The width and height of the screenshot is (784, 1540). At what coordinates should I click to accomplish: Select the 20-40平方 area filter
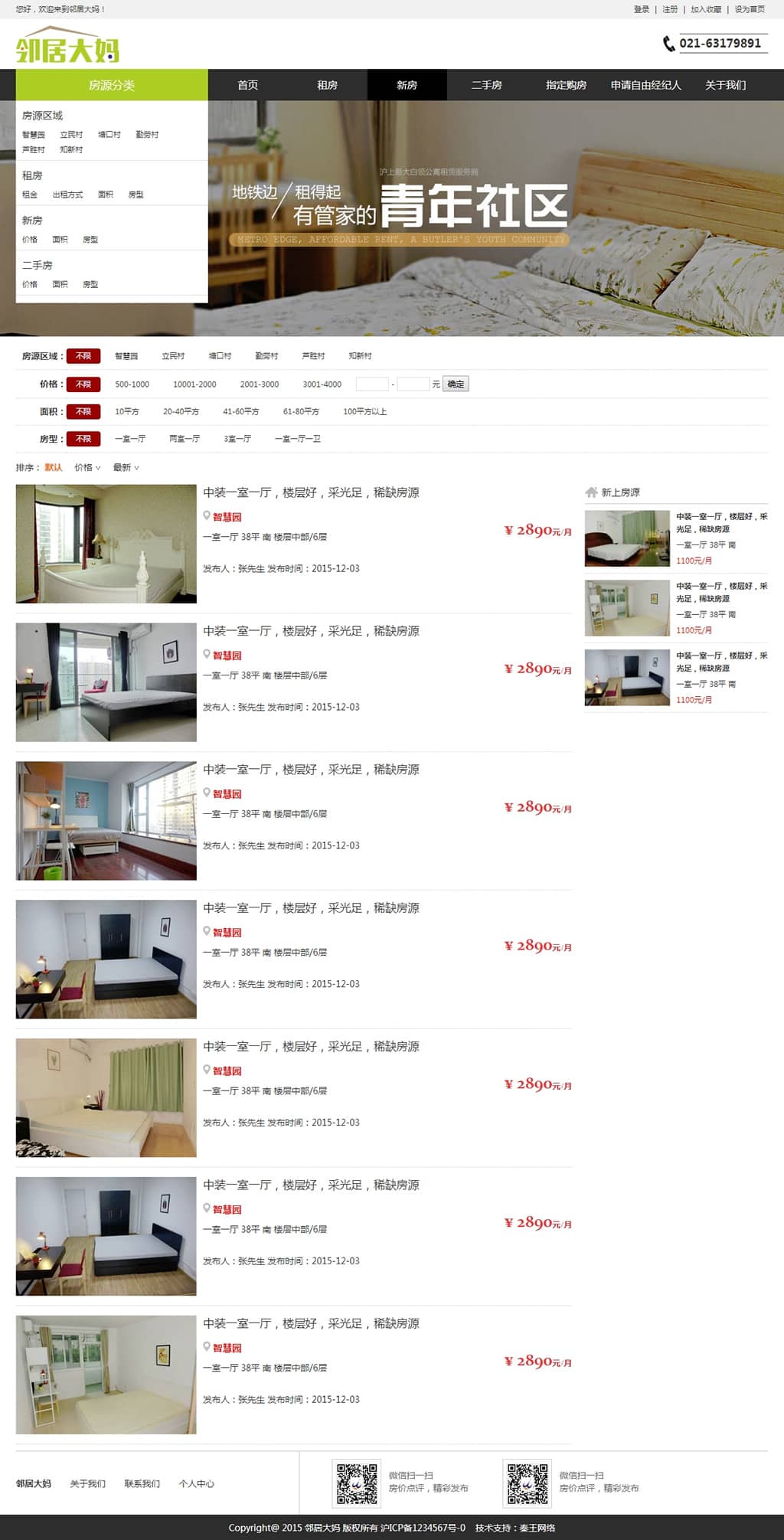[x=181, y=412]
